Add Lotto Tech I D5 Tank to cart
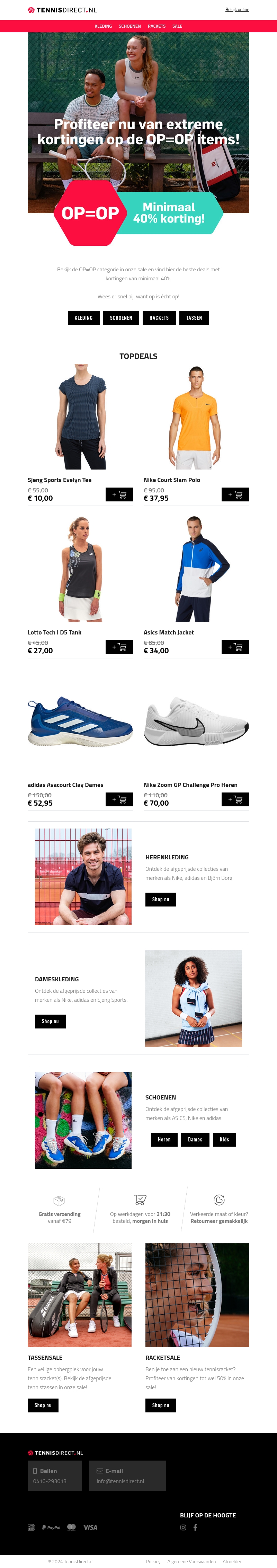This screenshot has height=1568, width=277. coord(119,647)
